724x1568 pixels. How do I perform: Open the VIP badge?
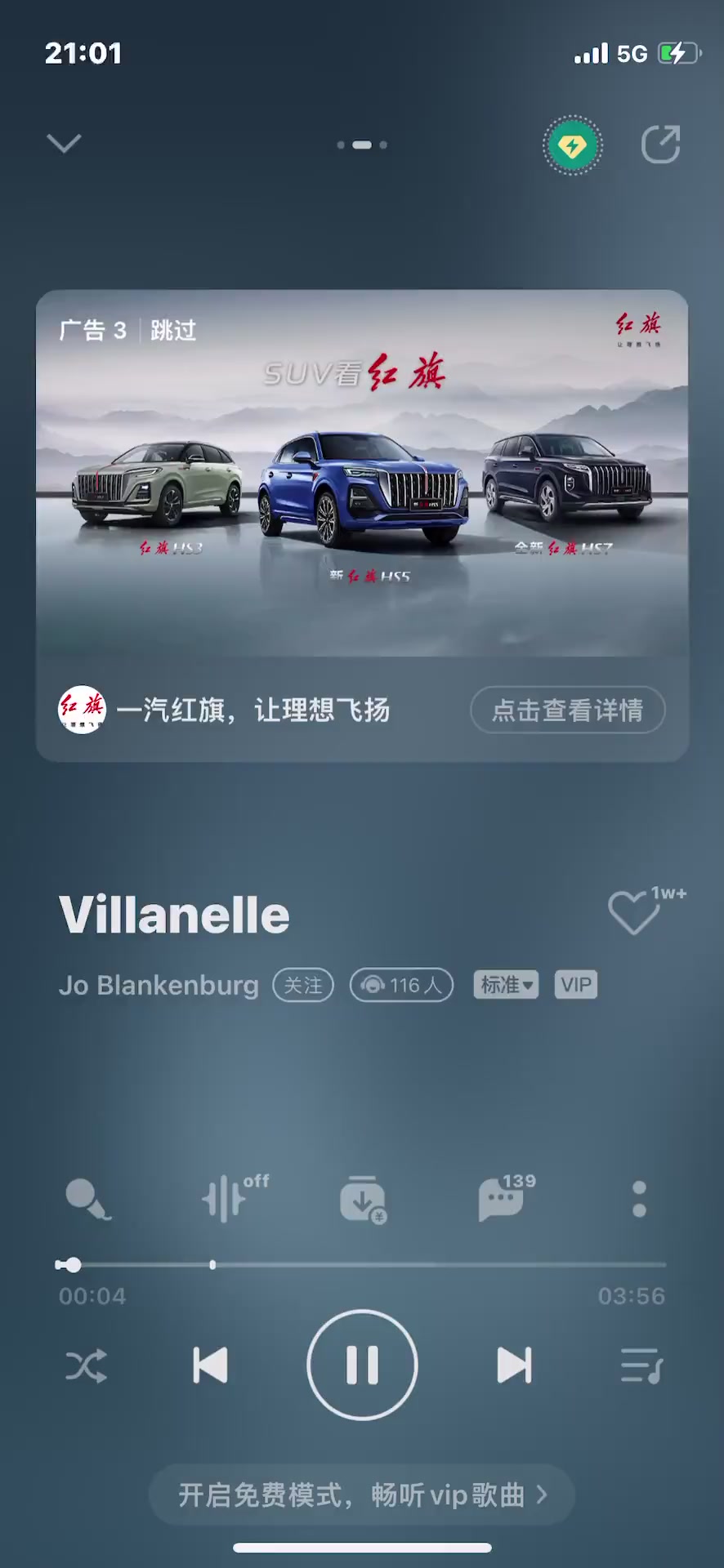[576, 985]
